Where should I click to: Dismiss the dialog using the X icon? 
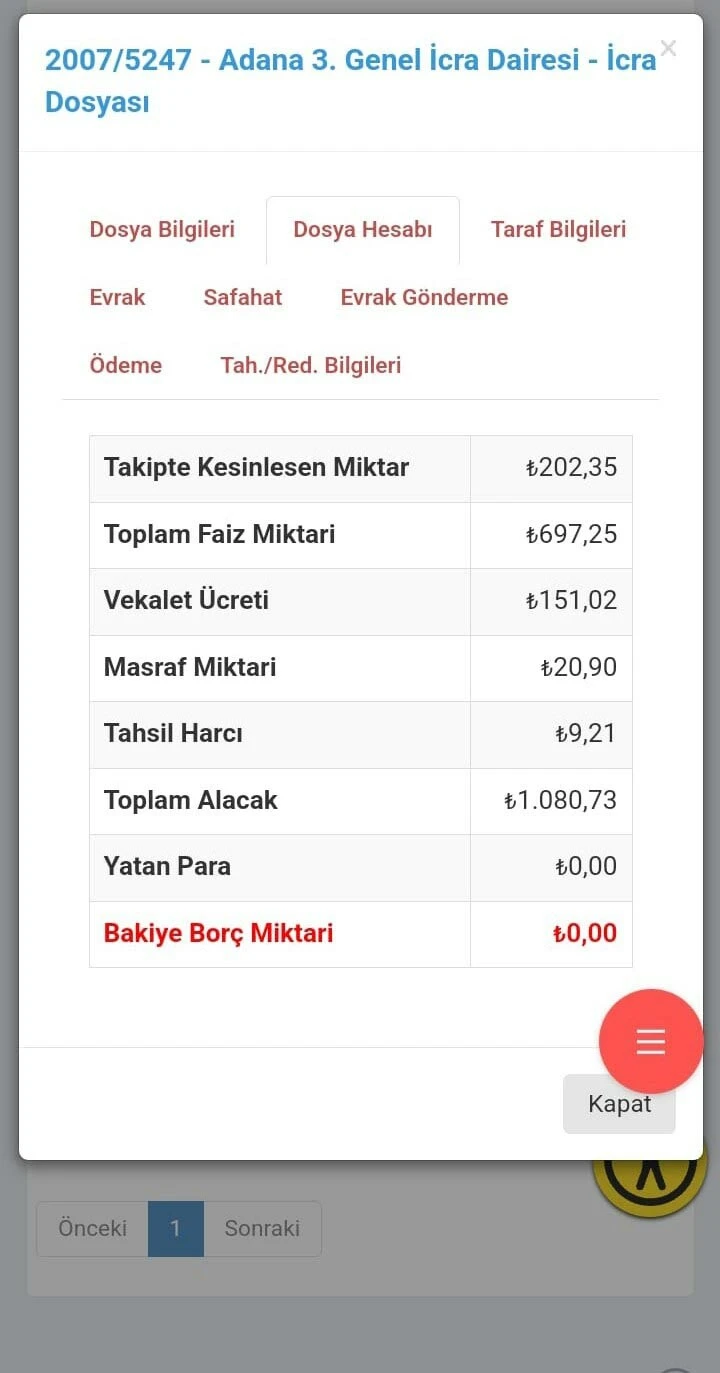click(x=668, y=47)
